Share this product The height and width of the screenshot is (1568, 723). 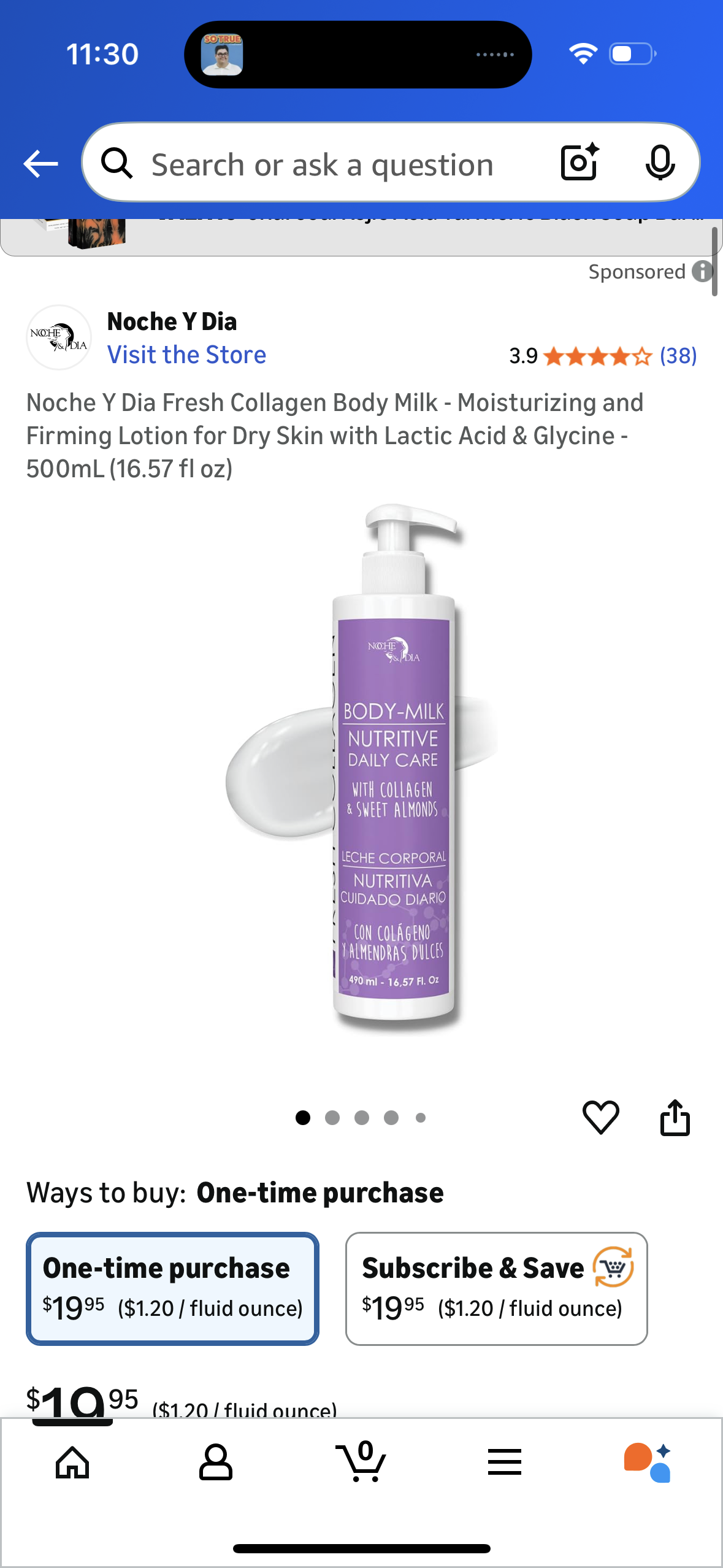[x=675, y=1117]
